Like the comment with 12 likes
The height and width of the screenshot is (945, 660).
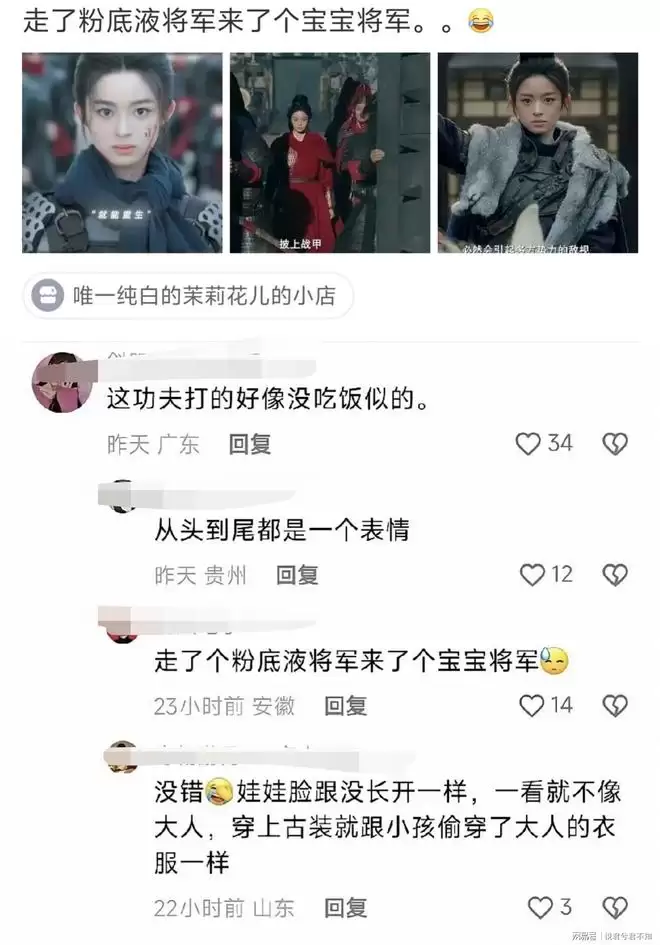[533, 575]
